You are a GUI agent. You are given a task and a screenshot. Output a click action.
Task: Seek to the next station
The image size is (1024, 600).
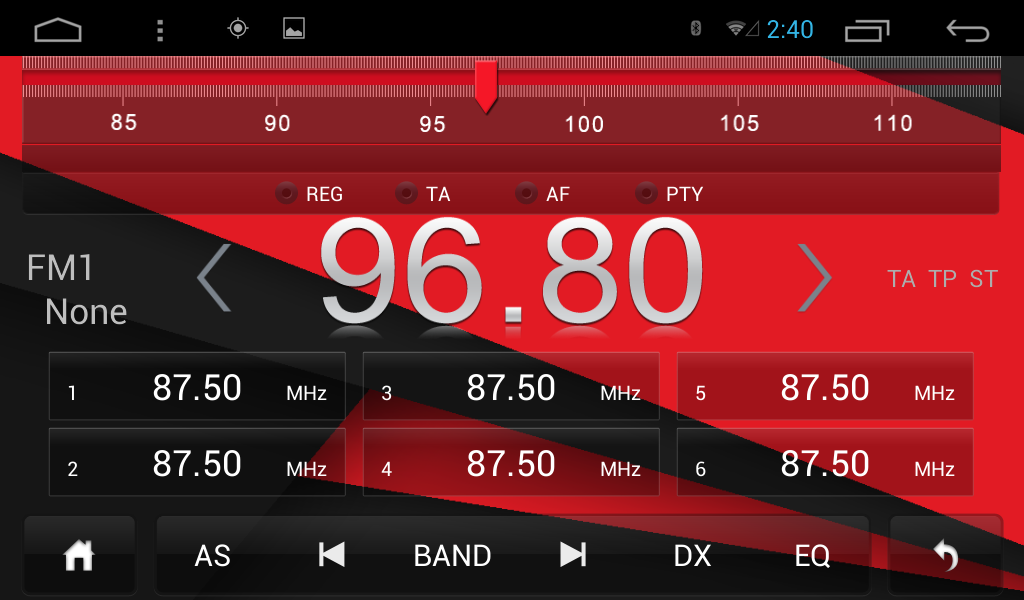573,555
